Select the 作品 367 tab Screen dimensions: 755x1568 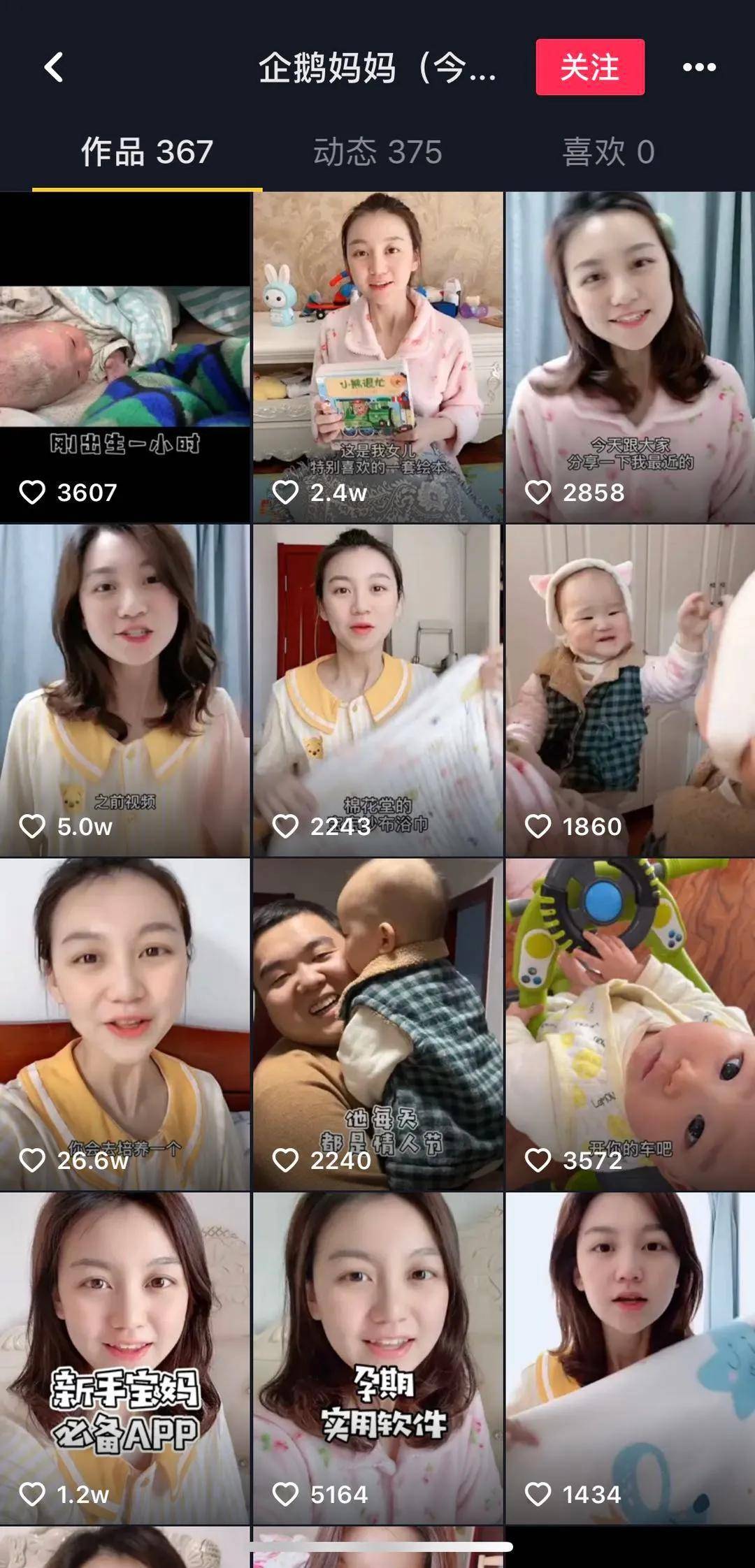pos(147,152)
